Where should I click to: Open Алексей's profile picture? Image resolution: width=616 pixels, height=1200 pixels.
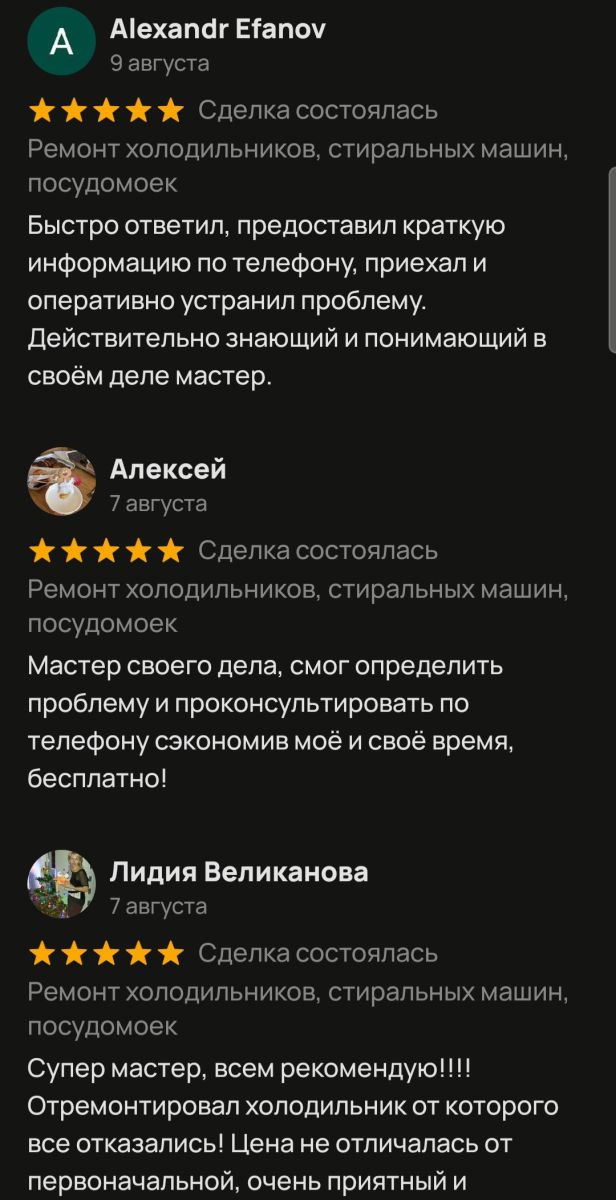(x=61, y=482)
